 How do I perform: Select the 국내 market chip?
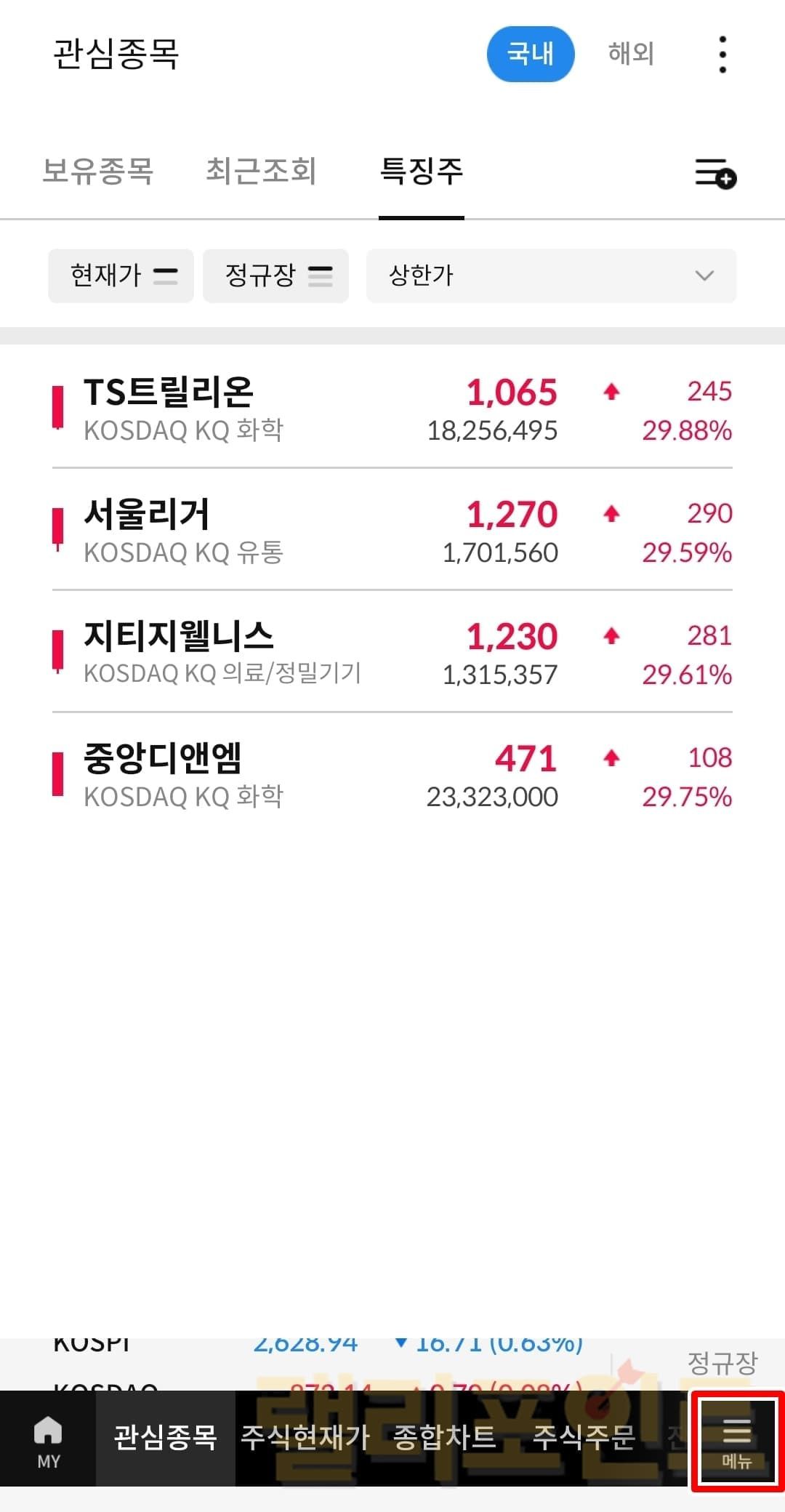point(530,54)
